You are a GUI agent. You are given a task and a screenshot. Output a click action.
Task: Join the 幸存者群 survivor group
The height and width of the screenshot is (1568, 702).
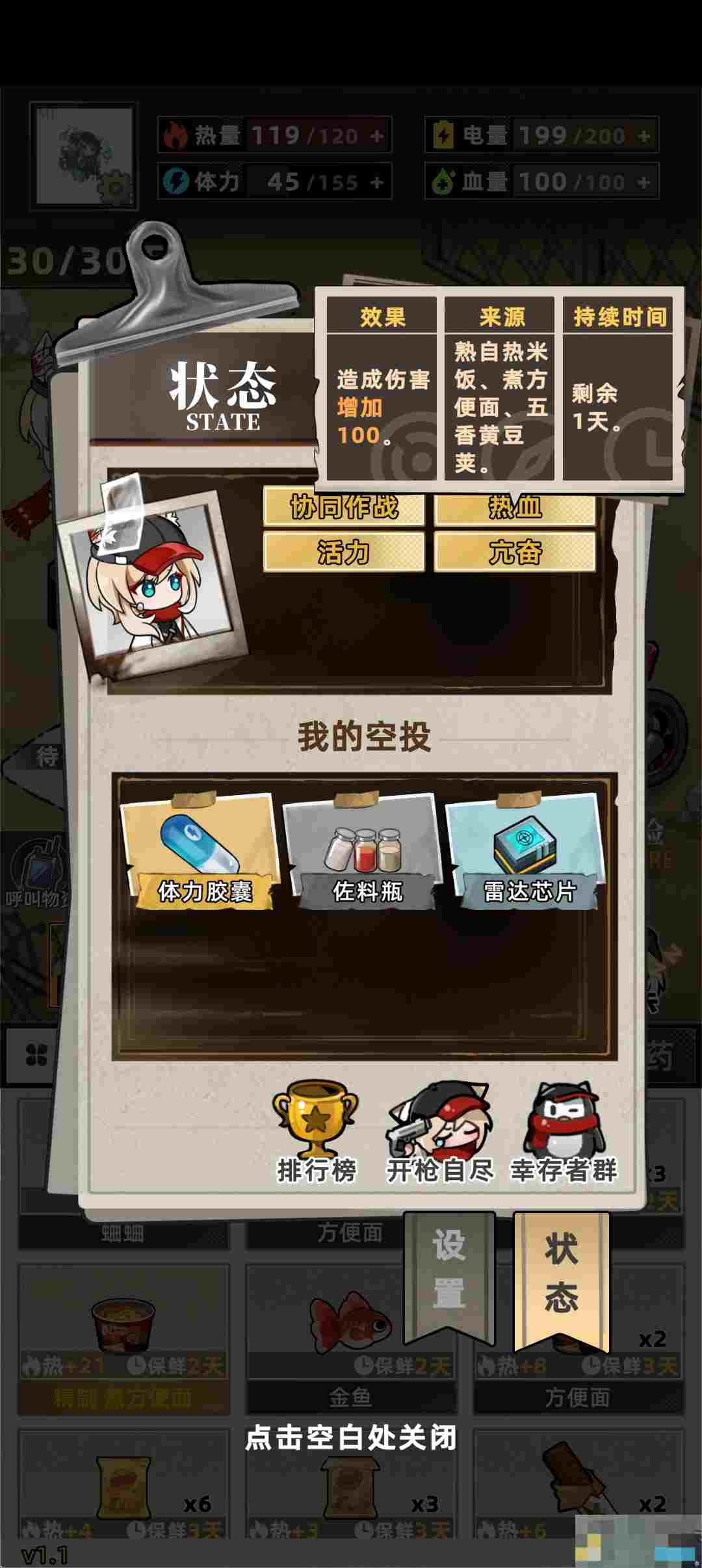(564, 1132)
